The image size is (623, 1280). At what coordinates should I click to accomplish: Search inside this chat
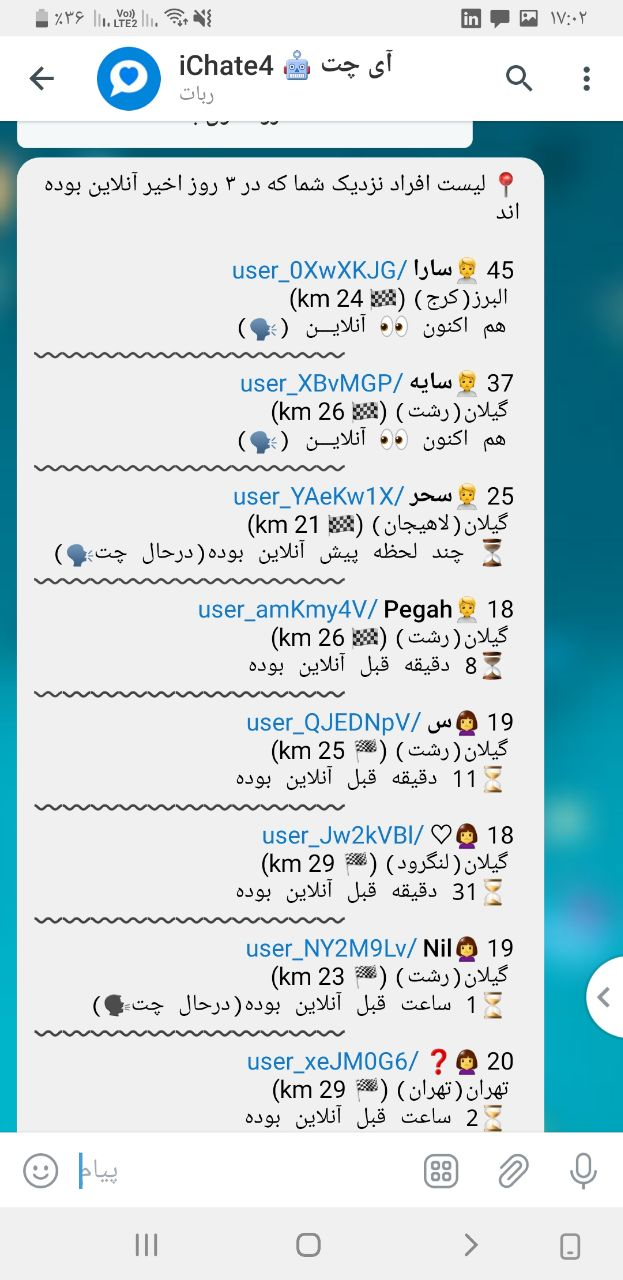[x=518, y=79]
